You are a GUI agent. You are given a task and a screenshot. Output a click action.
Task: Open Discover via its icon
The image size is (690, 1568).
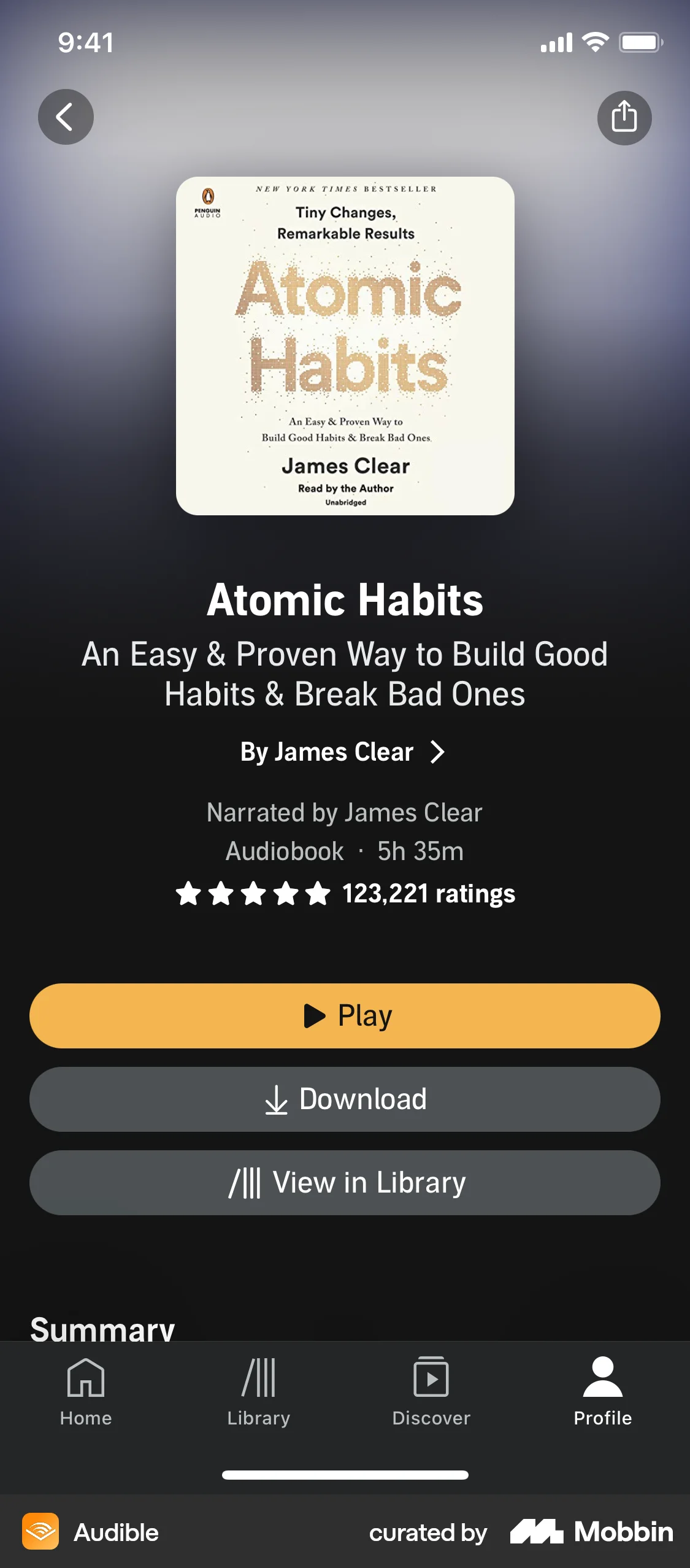point(431,1377)
